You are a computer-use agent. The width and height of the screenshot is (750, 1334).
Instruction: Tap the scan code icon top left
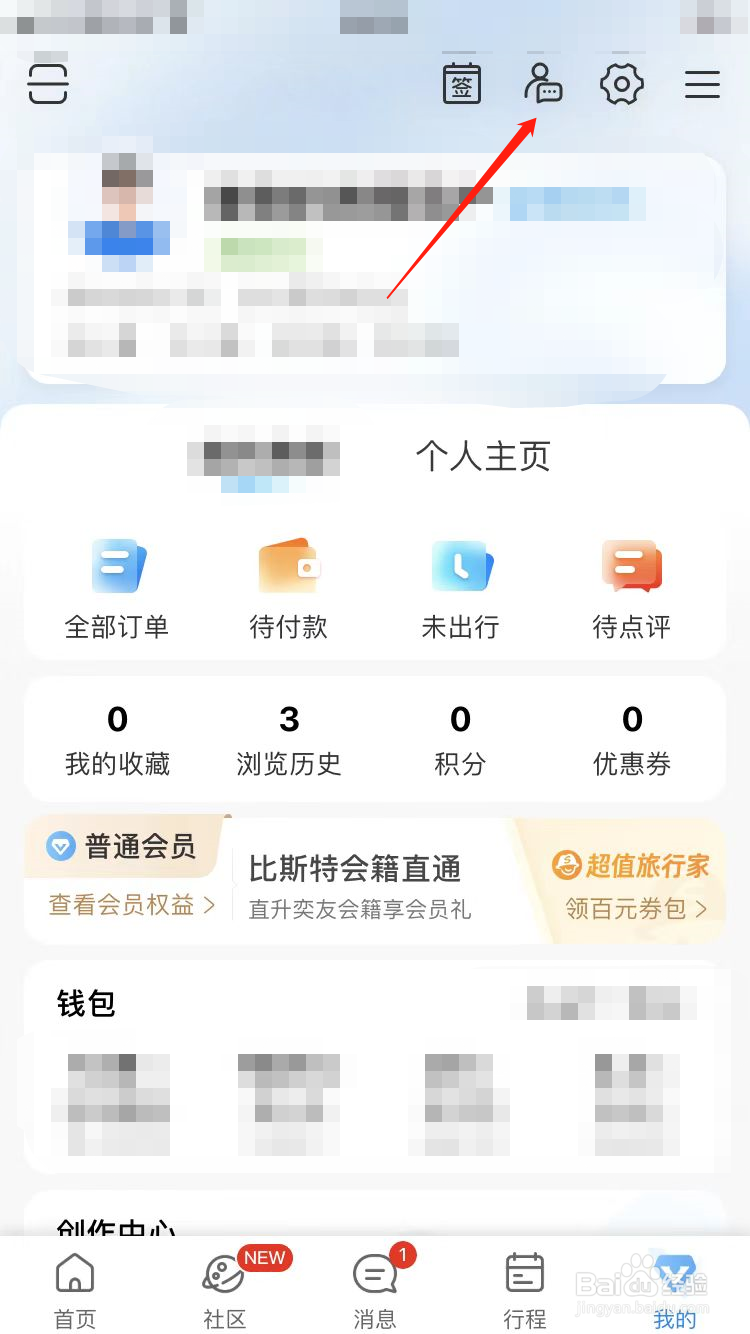point(47,84)
